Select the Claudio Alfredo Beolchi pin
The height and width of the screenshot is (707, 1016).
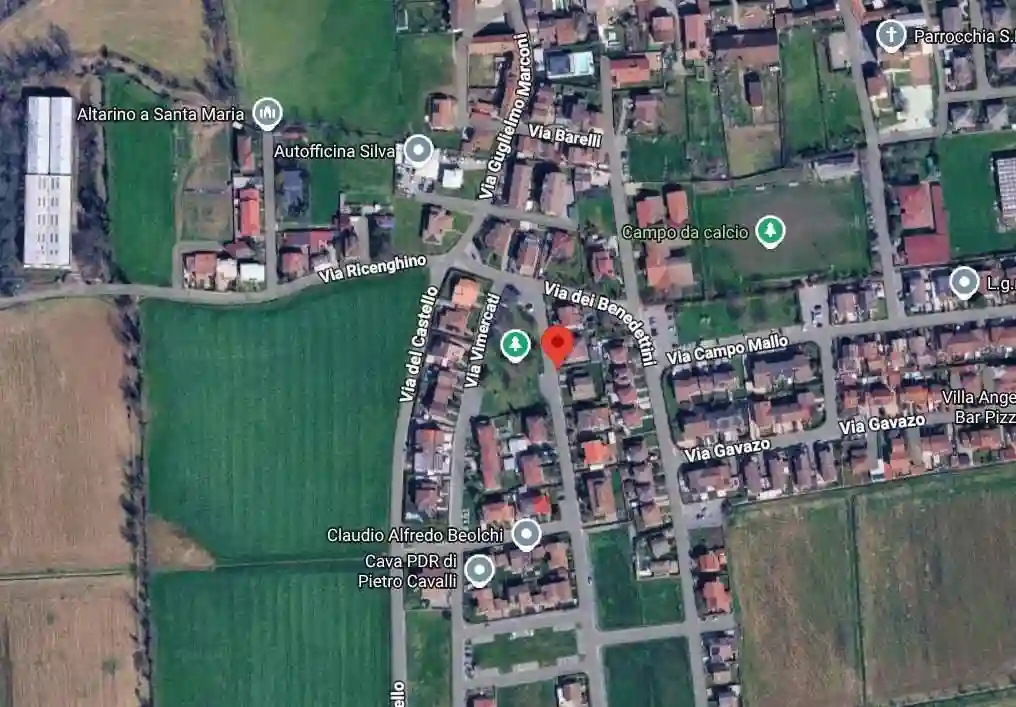(526, 534)
